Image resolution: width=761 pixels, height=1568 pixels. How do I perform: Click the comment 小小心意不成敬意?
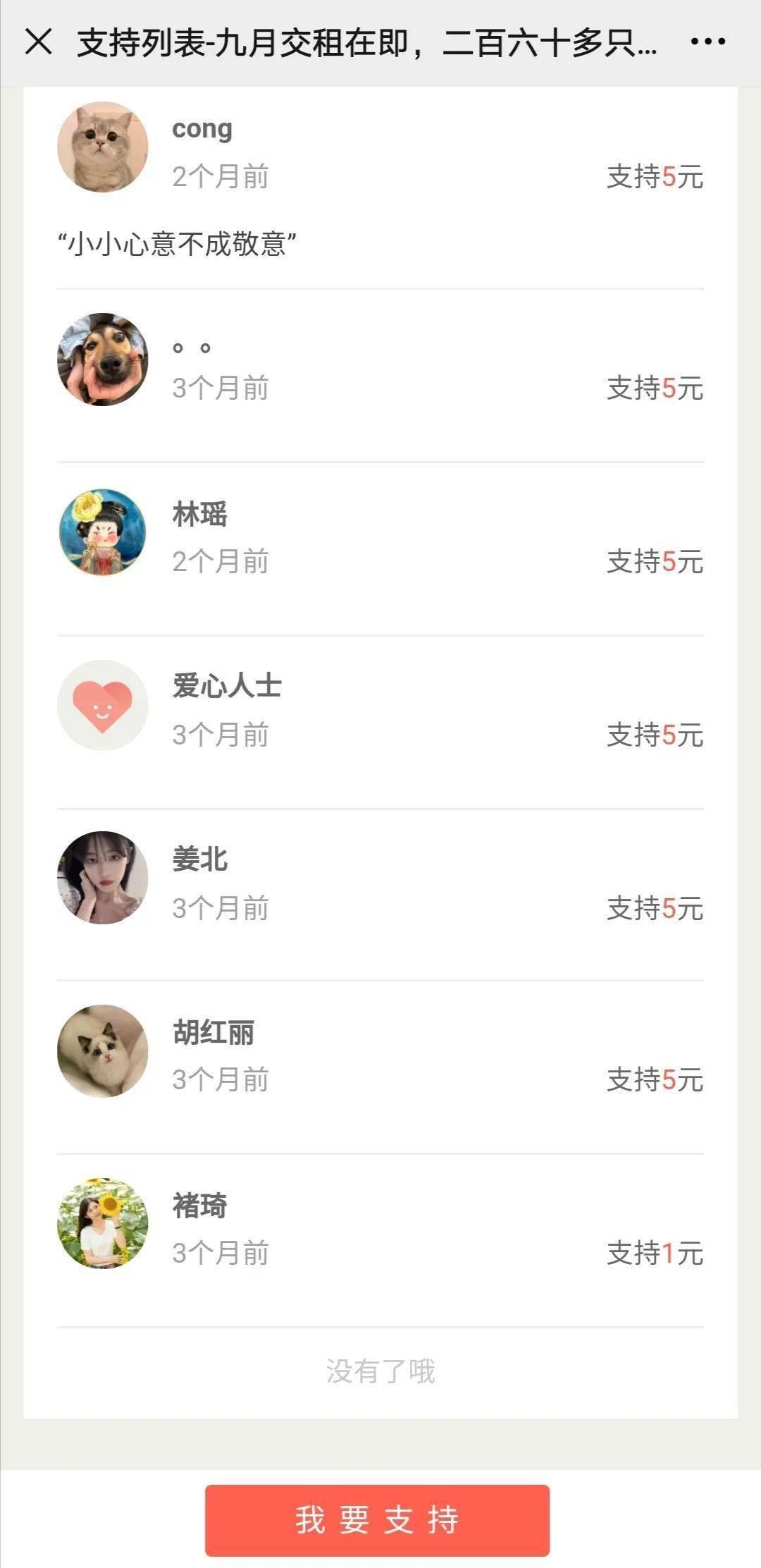[x=180, y=242]
